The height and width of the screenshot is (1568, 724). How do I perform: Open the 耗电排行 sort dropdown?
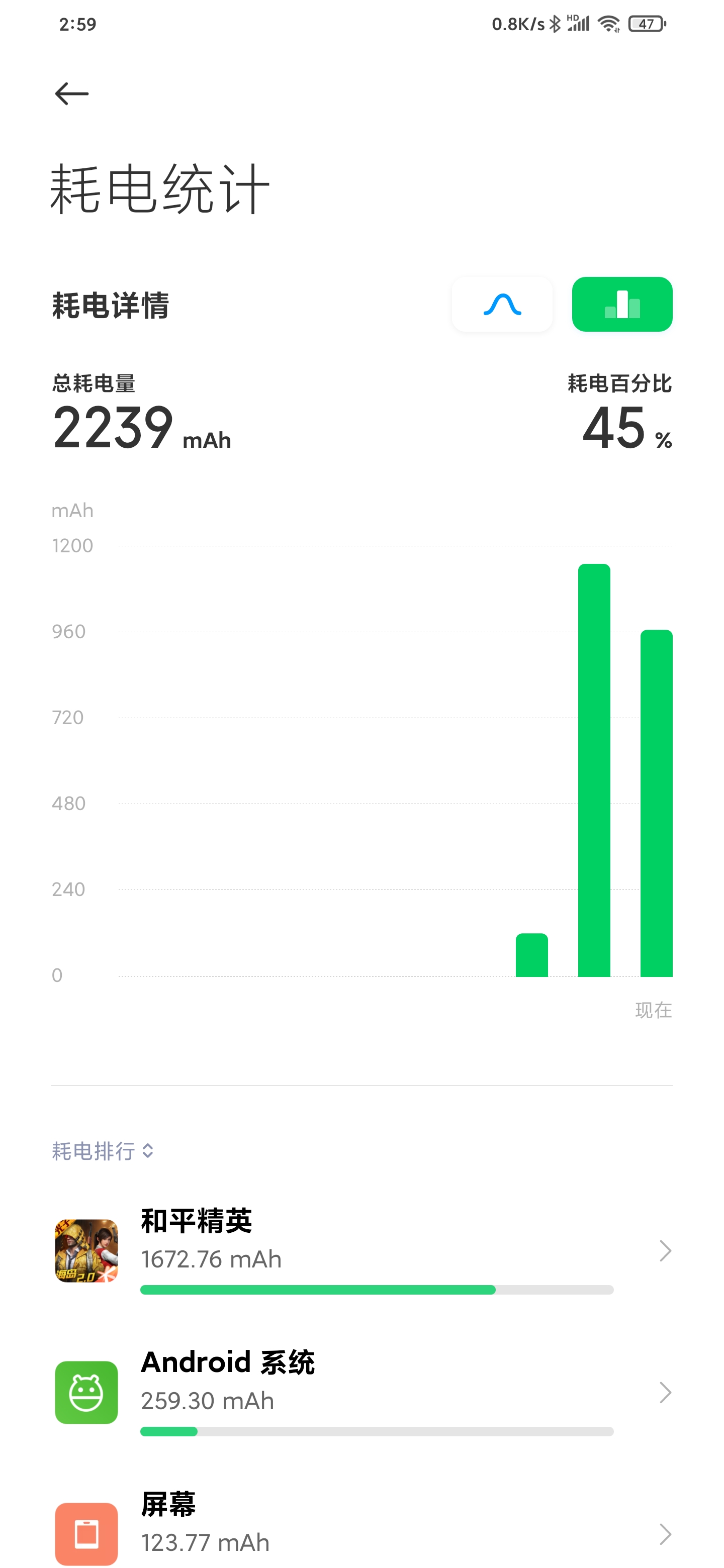[102, 1150]
